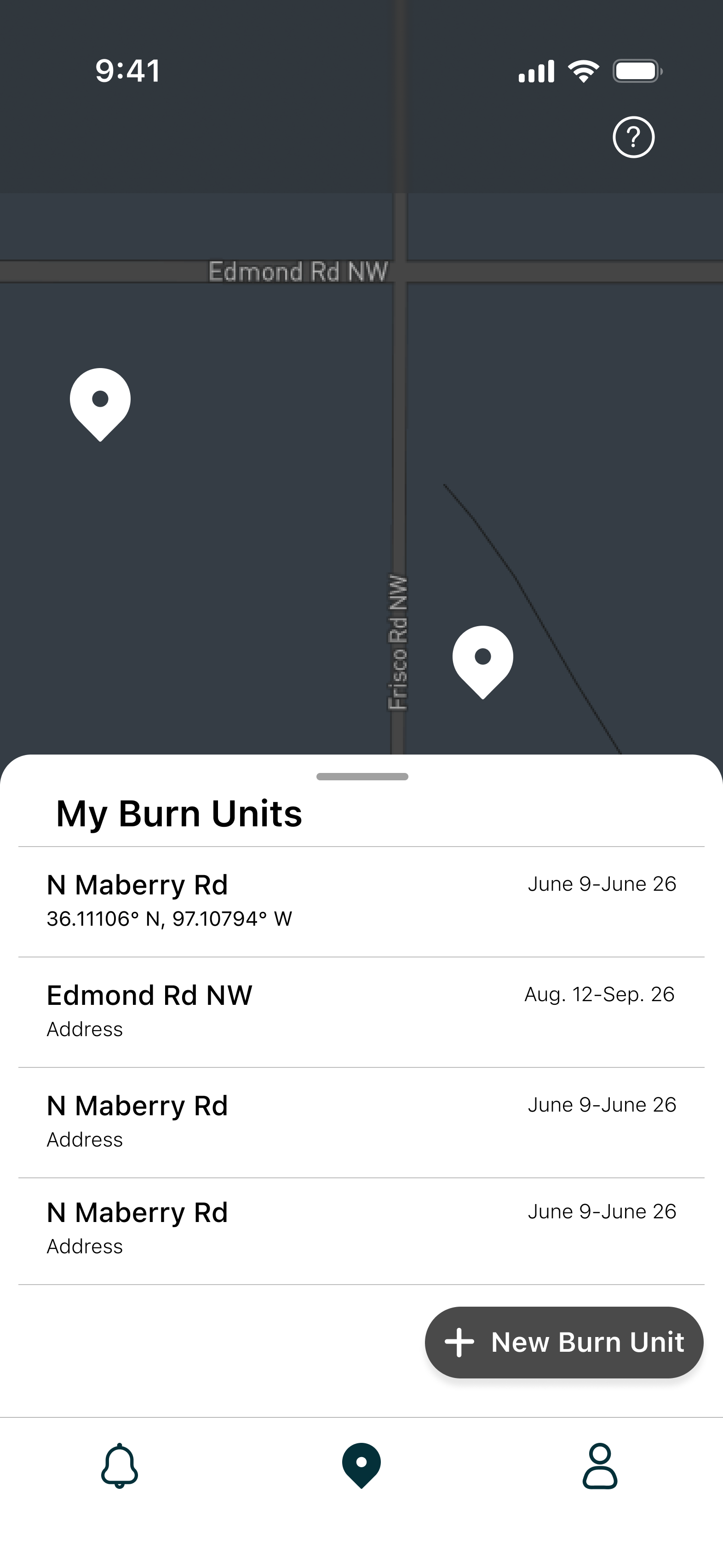Open the help question mark icon
This screenshot has width=723, height=1568.
633,137
